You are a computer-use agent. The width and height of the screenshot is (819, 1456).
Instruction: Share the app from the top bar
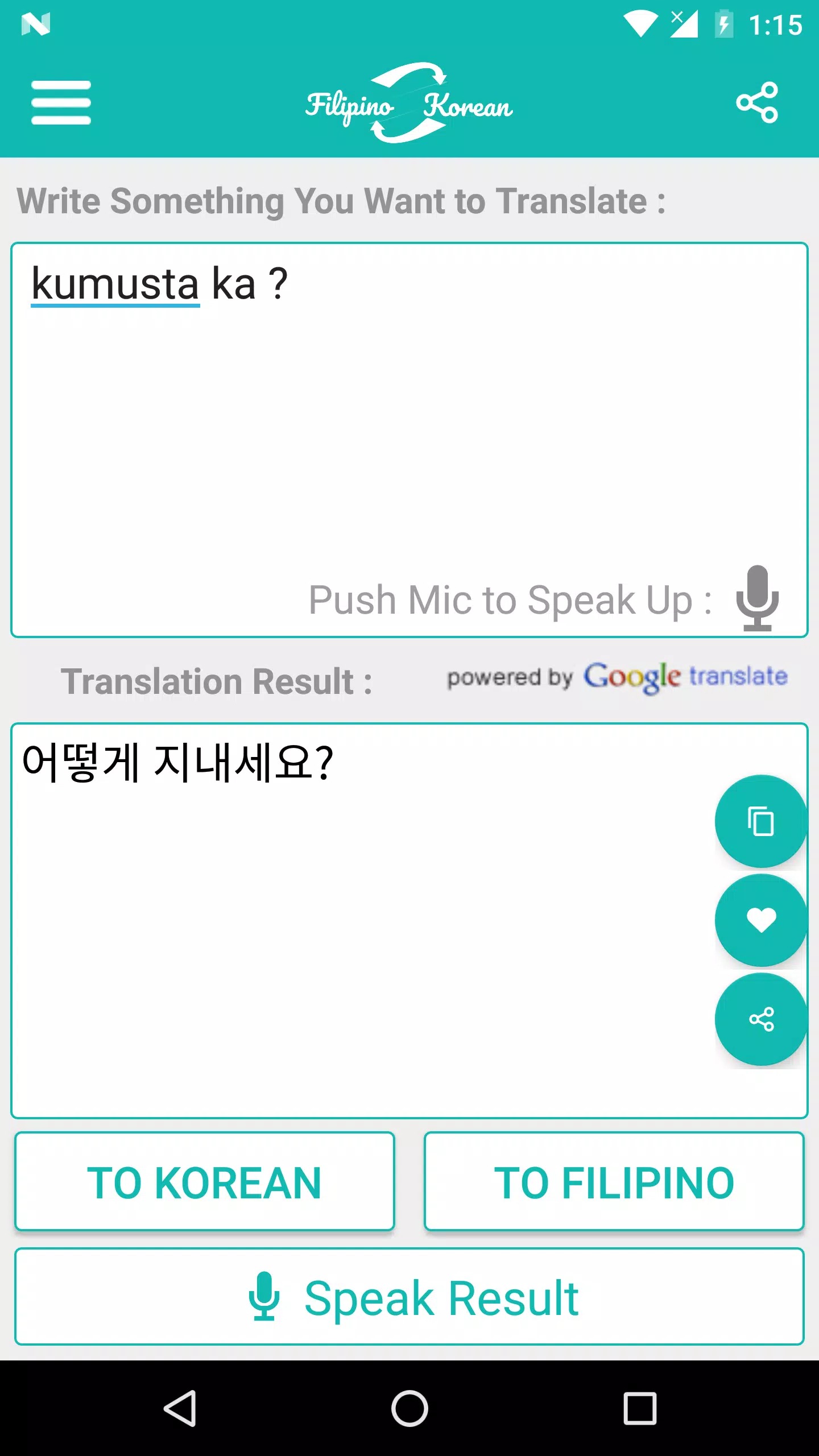[x=757, y=102]
